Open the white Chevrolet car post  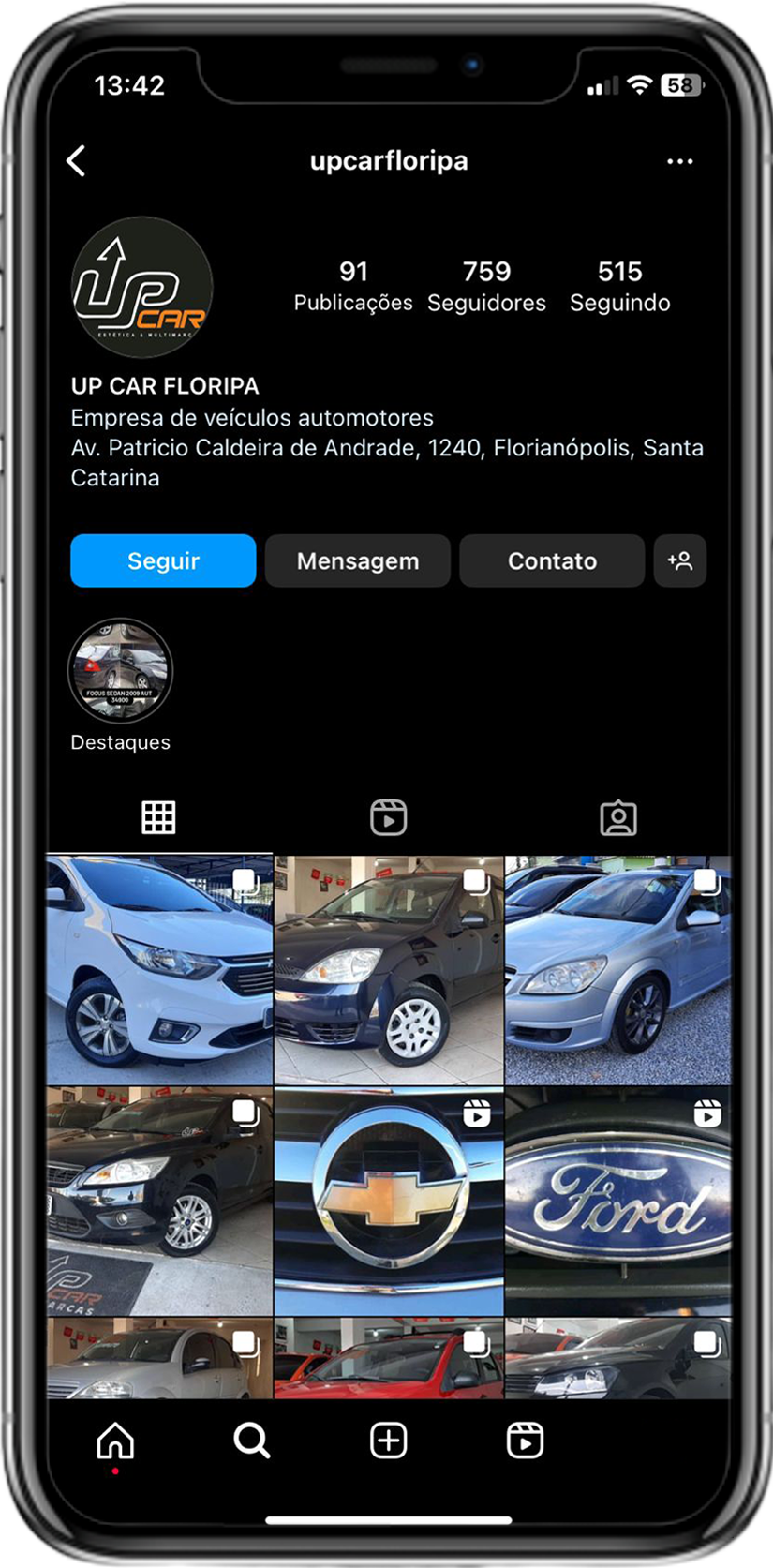[x=159, y=970]
